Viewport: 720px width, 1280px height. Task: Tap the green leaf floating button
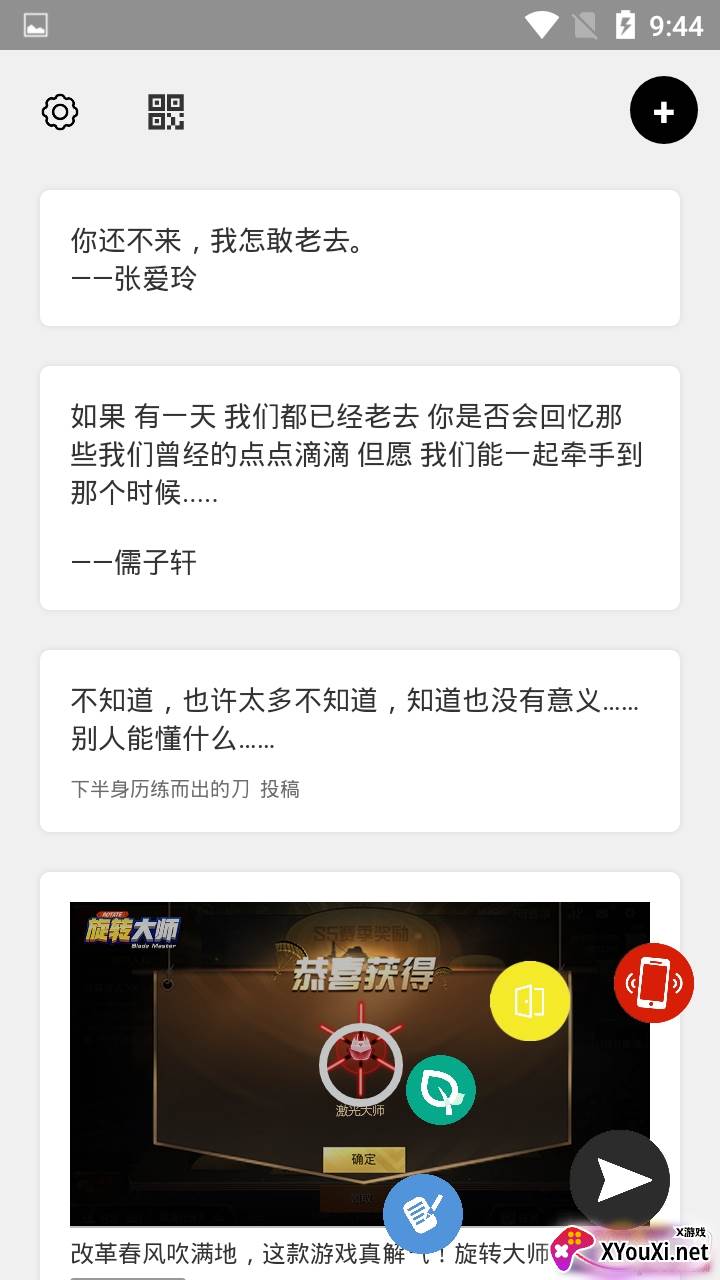click(441, 1090)
